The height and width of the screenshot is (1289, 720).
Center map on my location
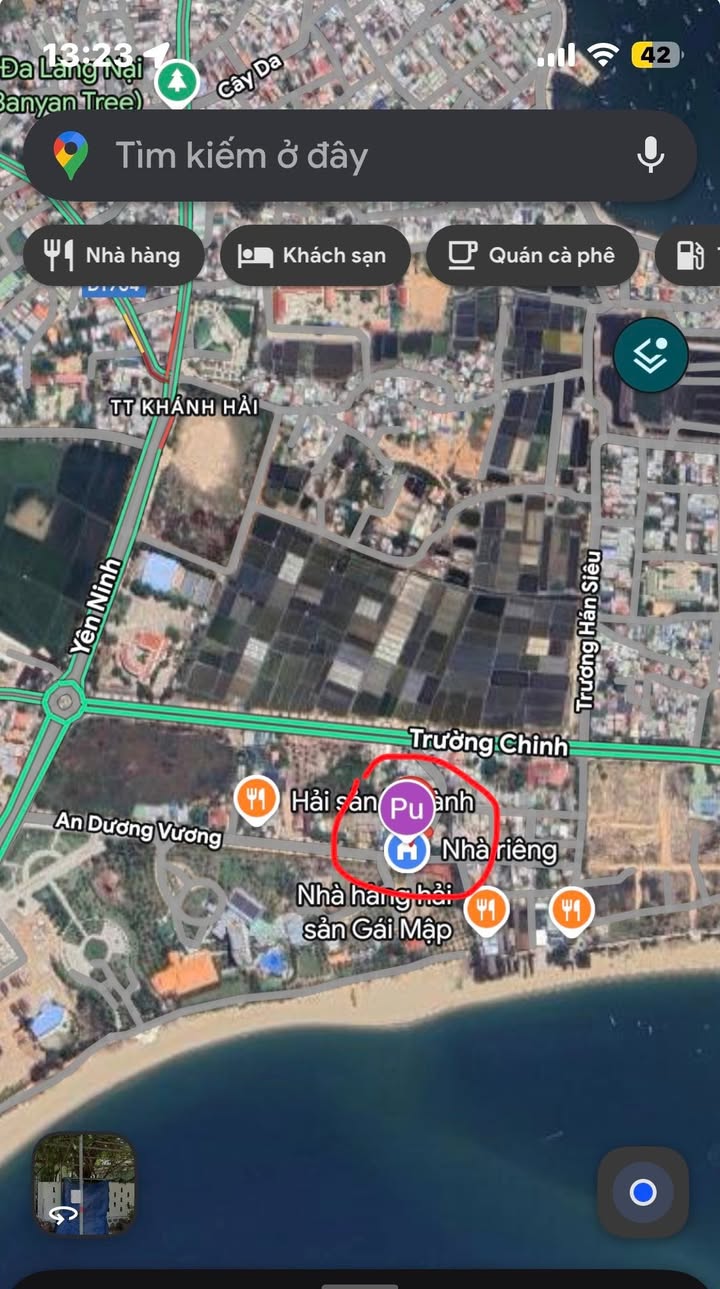point(643,1192)
